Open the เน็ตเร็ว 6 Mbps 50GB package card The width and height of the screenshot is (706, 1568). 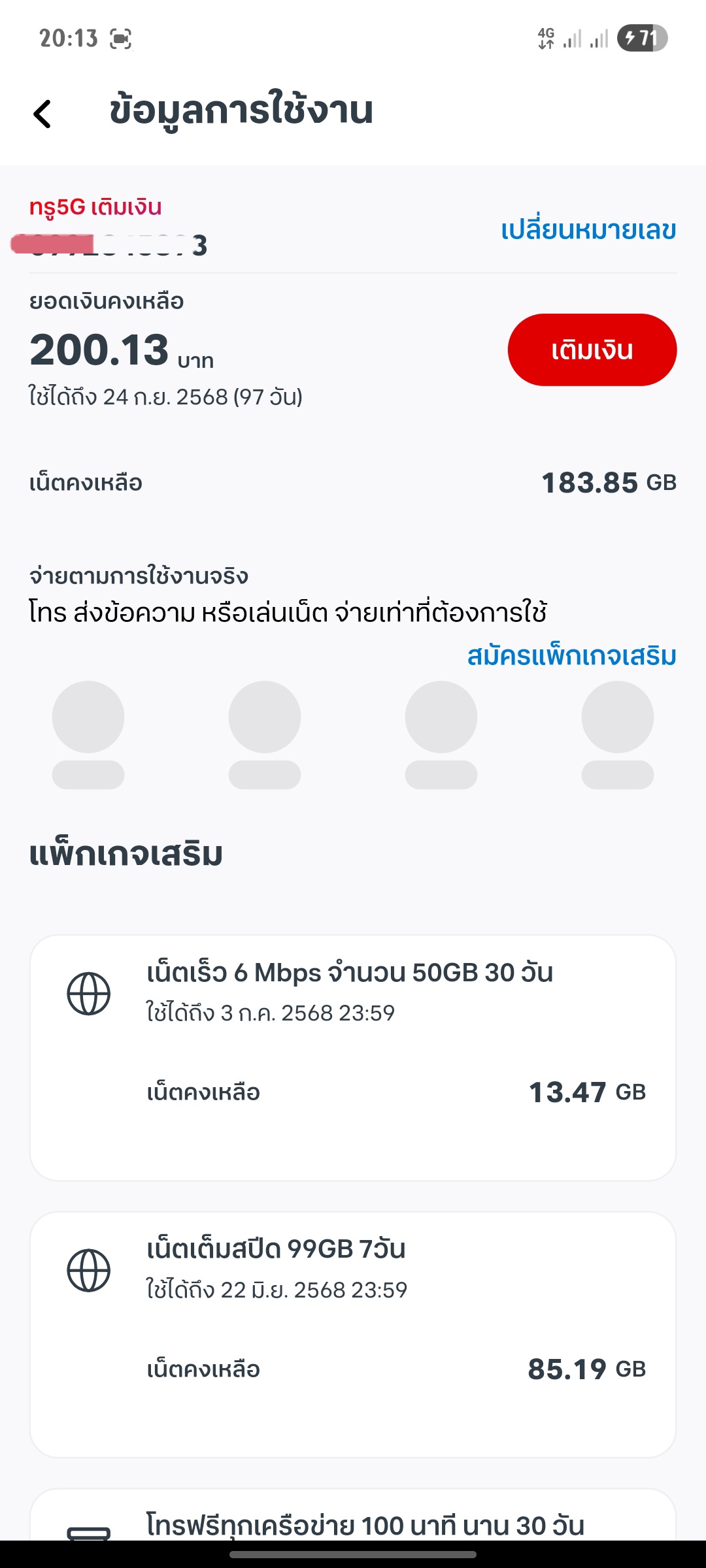click(x=353, y=1058)
